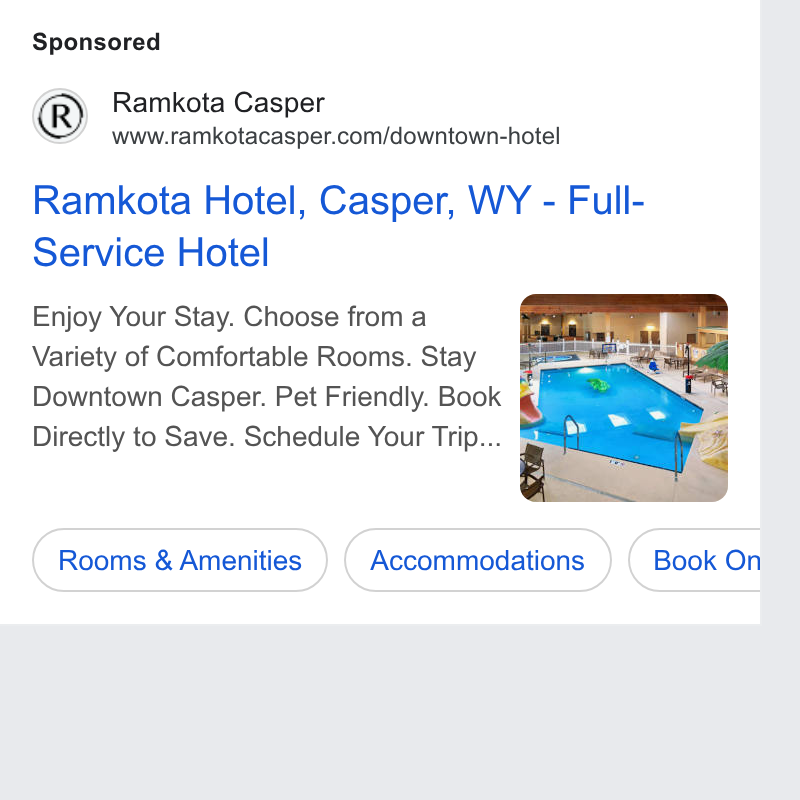
Task: Select the Accommodations chip
Action: [x=478, y=560]
